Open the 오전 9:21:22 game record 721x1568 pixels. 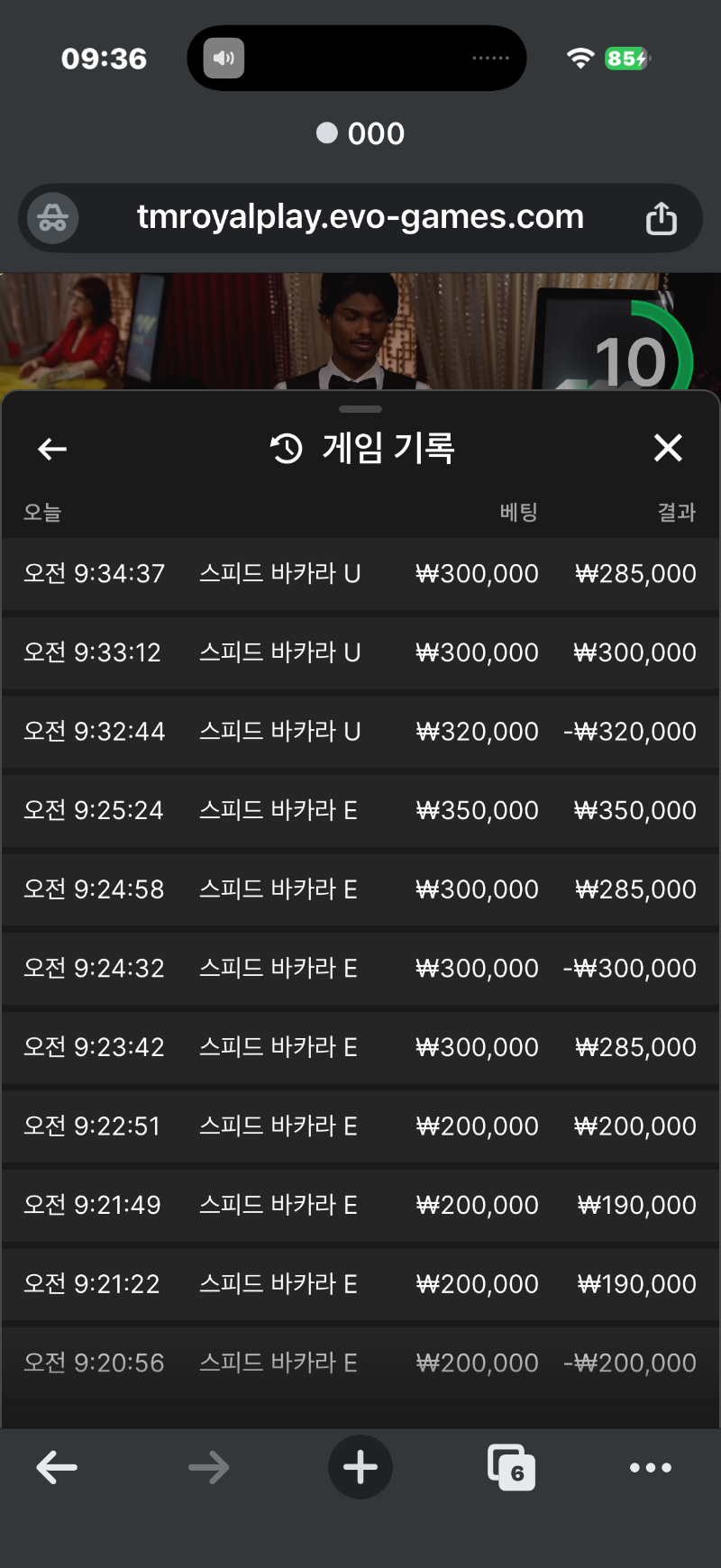click(x=360, y=1284)
